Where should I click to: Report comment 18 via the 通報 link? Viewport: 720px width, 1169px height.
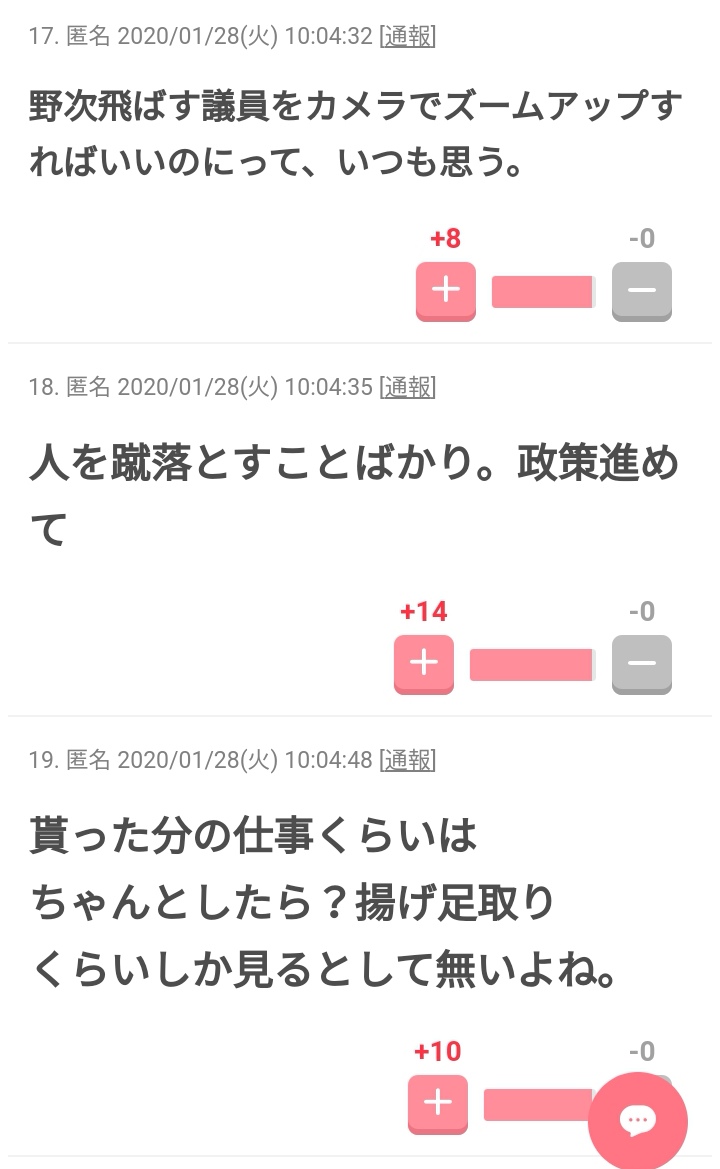click(408, 387)
